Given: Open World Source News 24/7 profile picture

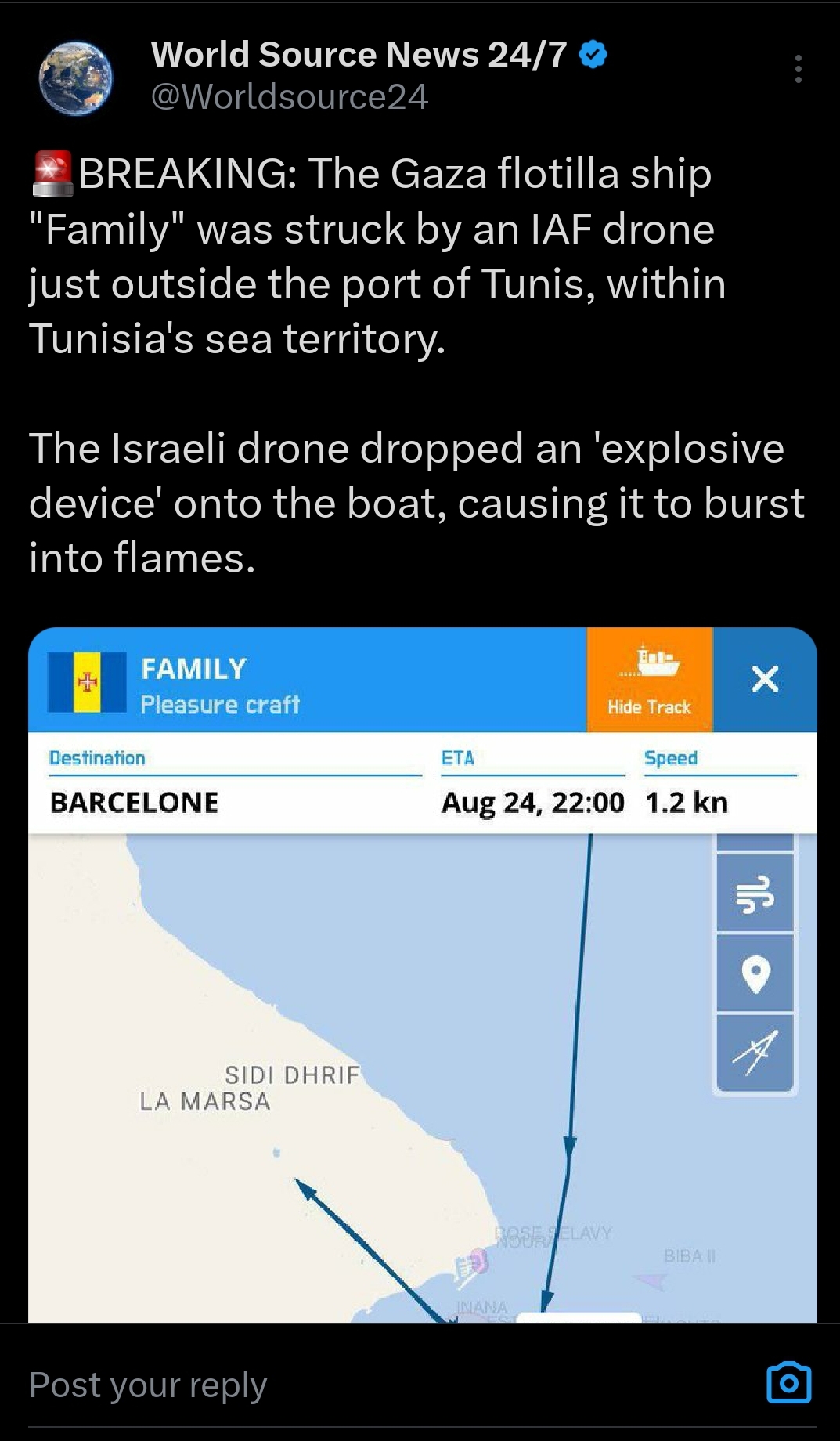Looking at the screenshot, I should coord(76,78).
